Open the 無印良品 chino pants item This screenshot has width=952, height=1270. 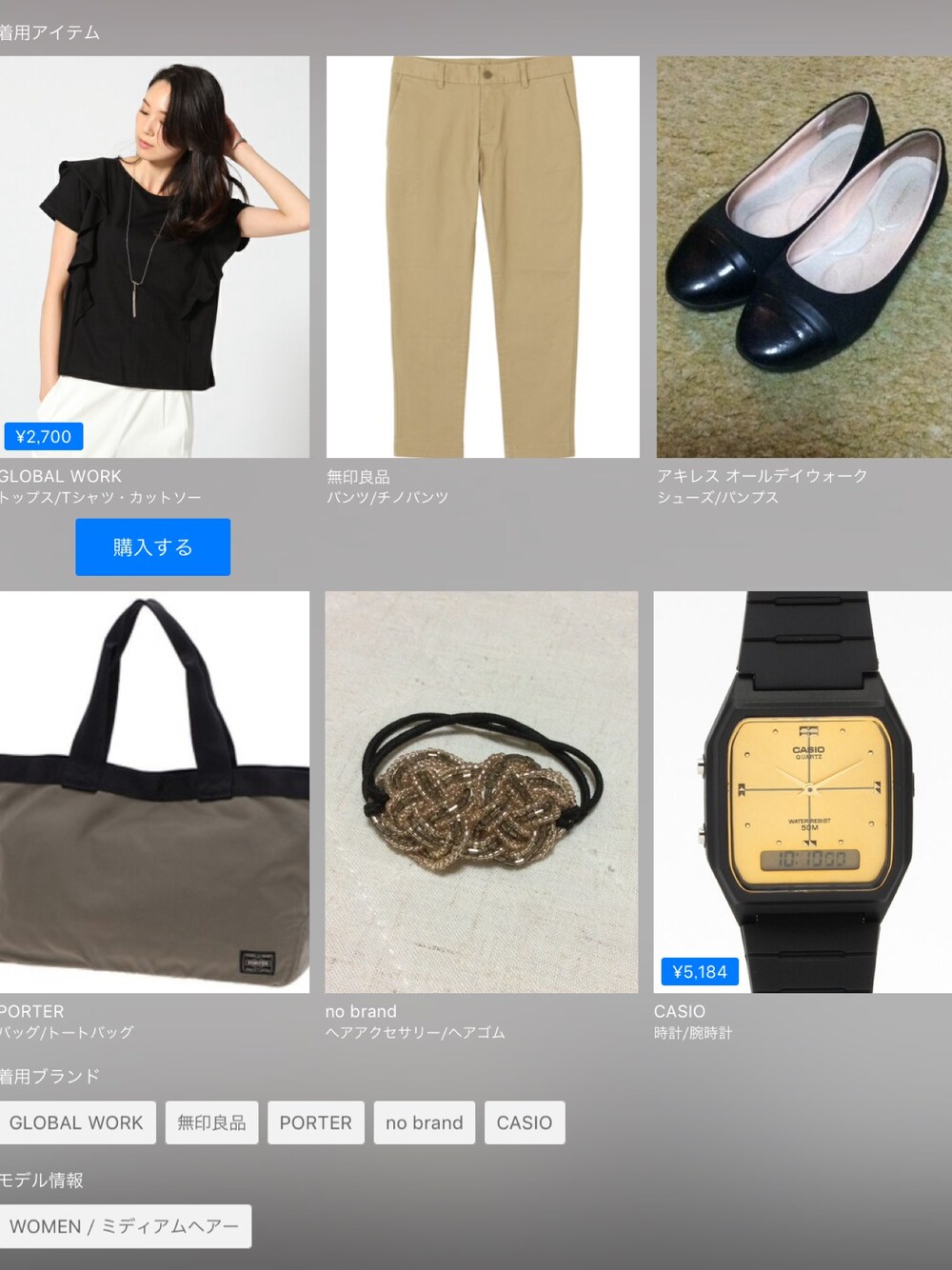(x=483, y=257)
